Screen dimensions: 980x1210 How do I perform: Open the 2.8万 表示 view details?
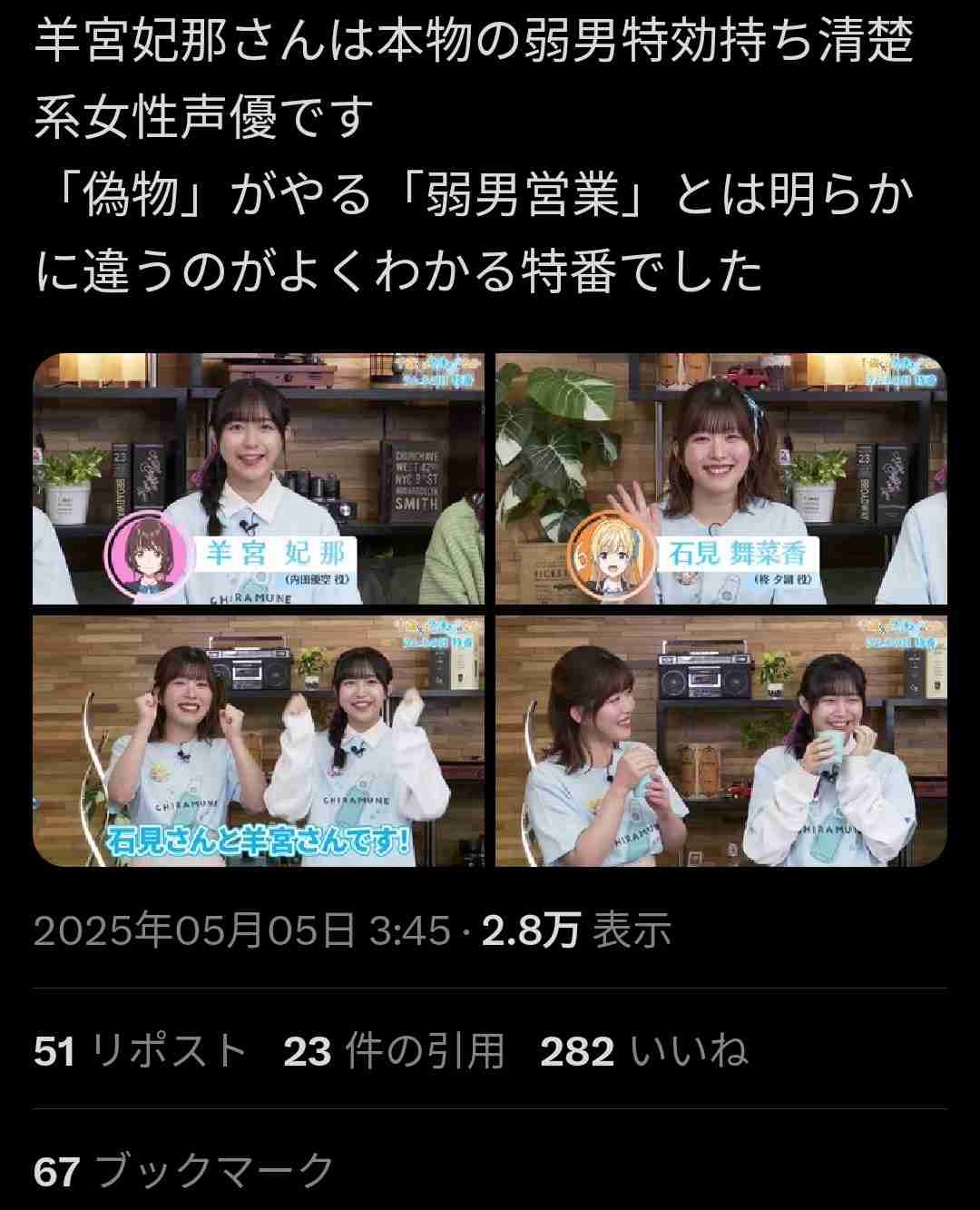tap(577, 931)
